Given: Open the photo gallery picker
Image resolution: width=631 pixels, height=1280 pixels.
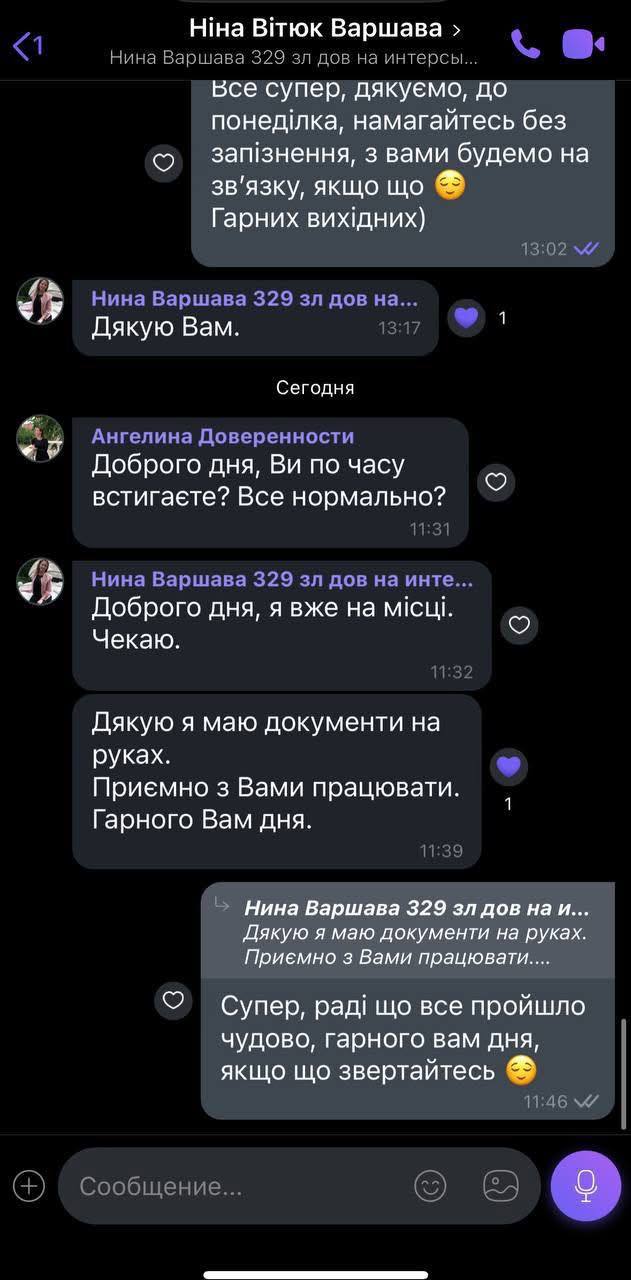Looking at the screenshot, I should tap(500, 1186).
